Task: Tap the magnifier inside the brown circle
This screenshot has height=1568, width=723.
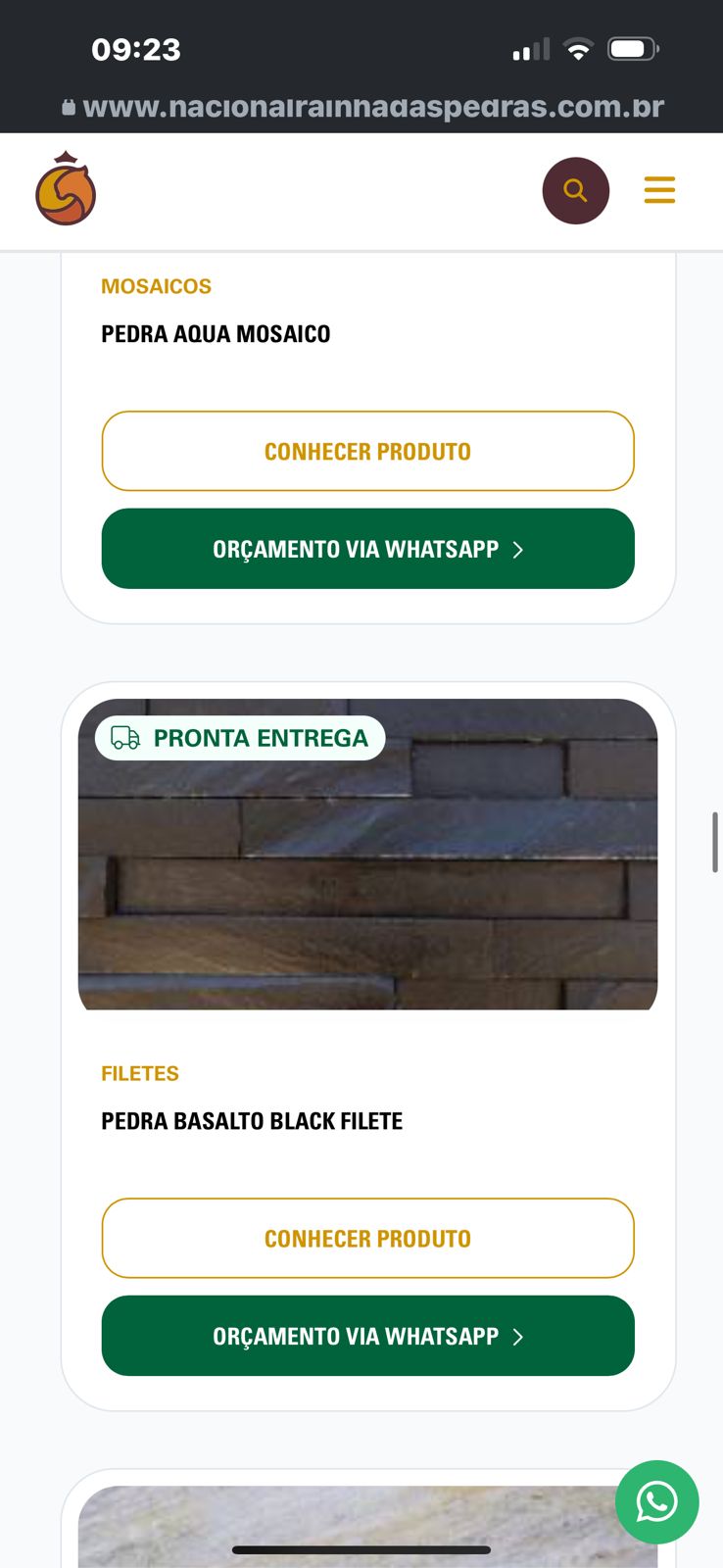Action: (x=576, y=190)
